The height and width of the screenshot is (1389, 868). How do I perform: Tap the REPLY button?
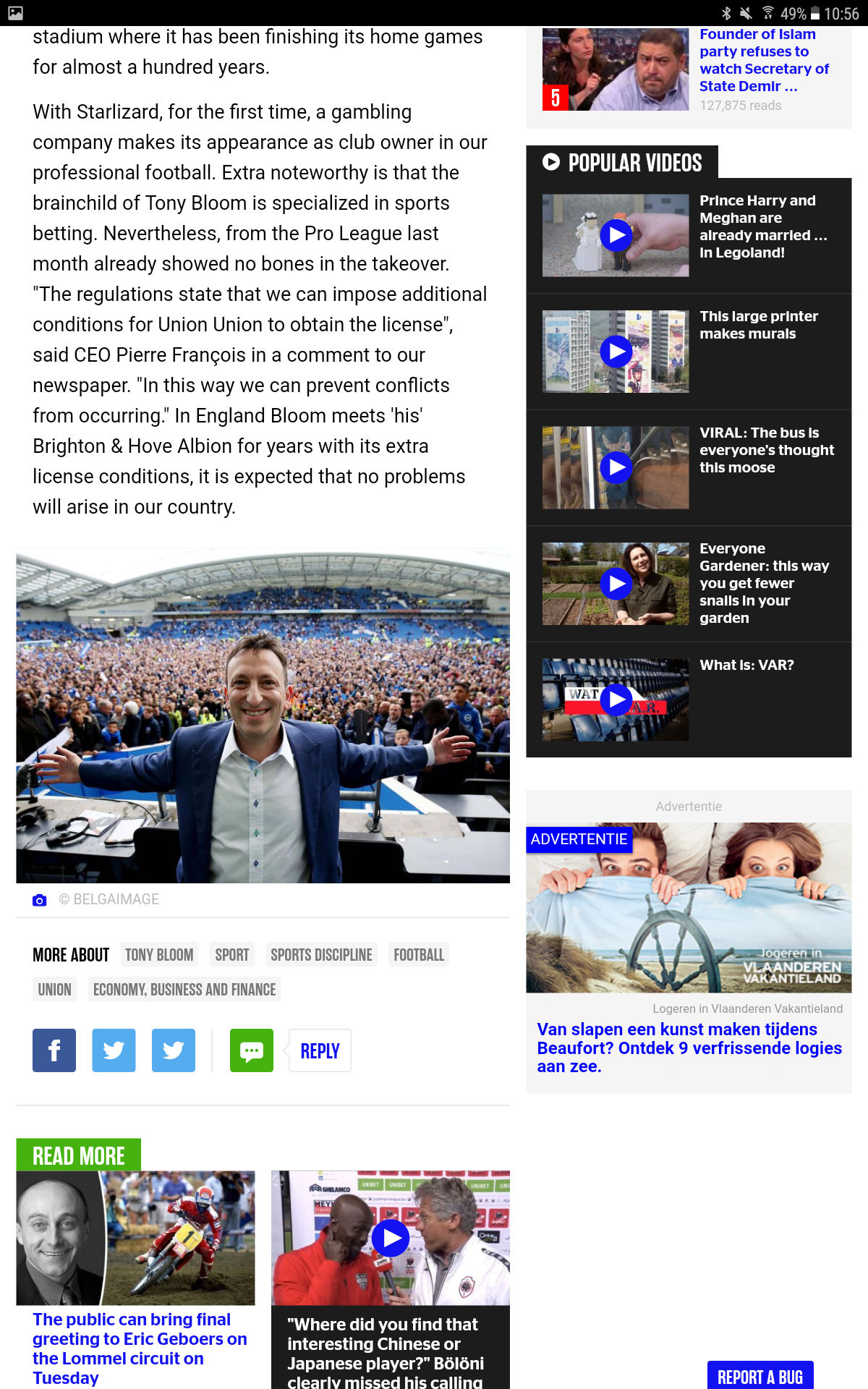pos(320,1050)
